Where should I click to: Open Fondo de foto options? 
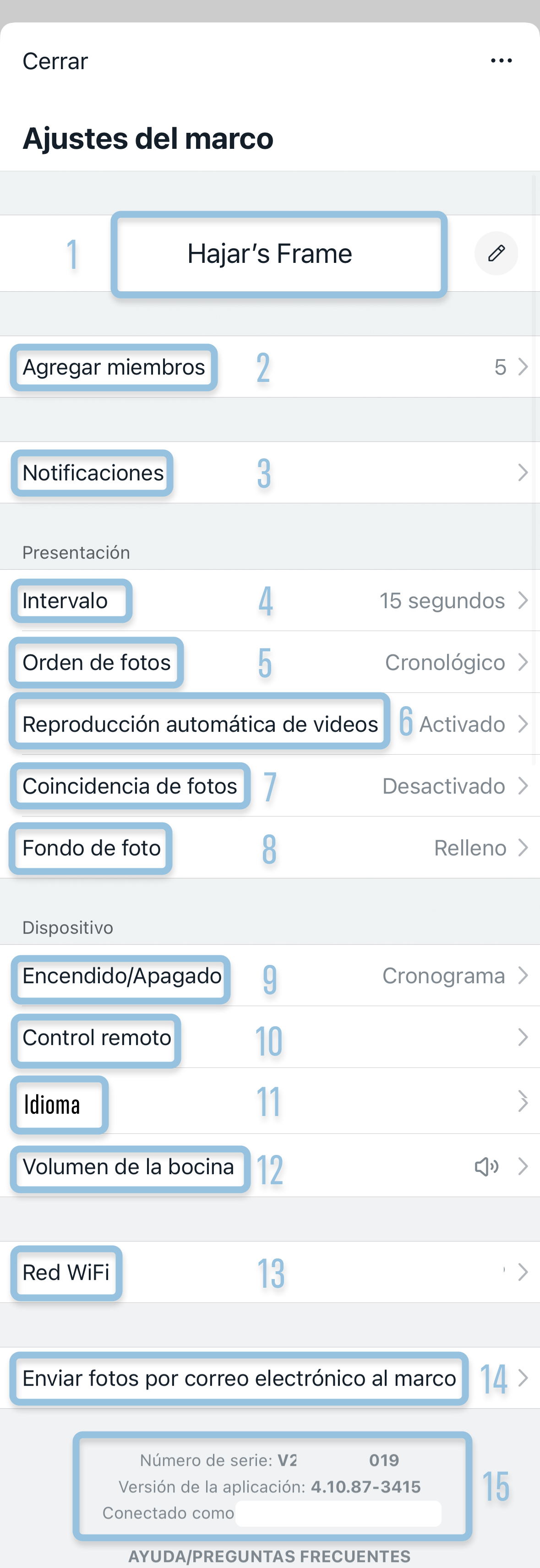[90, 848]
